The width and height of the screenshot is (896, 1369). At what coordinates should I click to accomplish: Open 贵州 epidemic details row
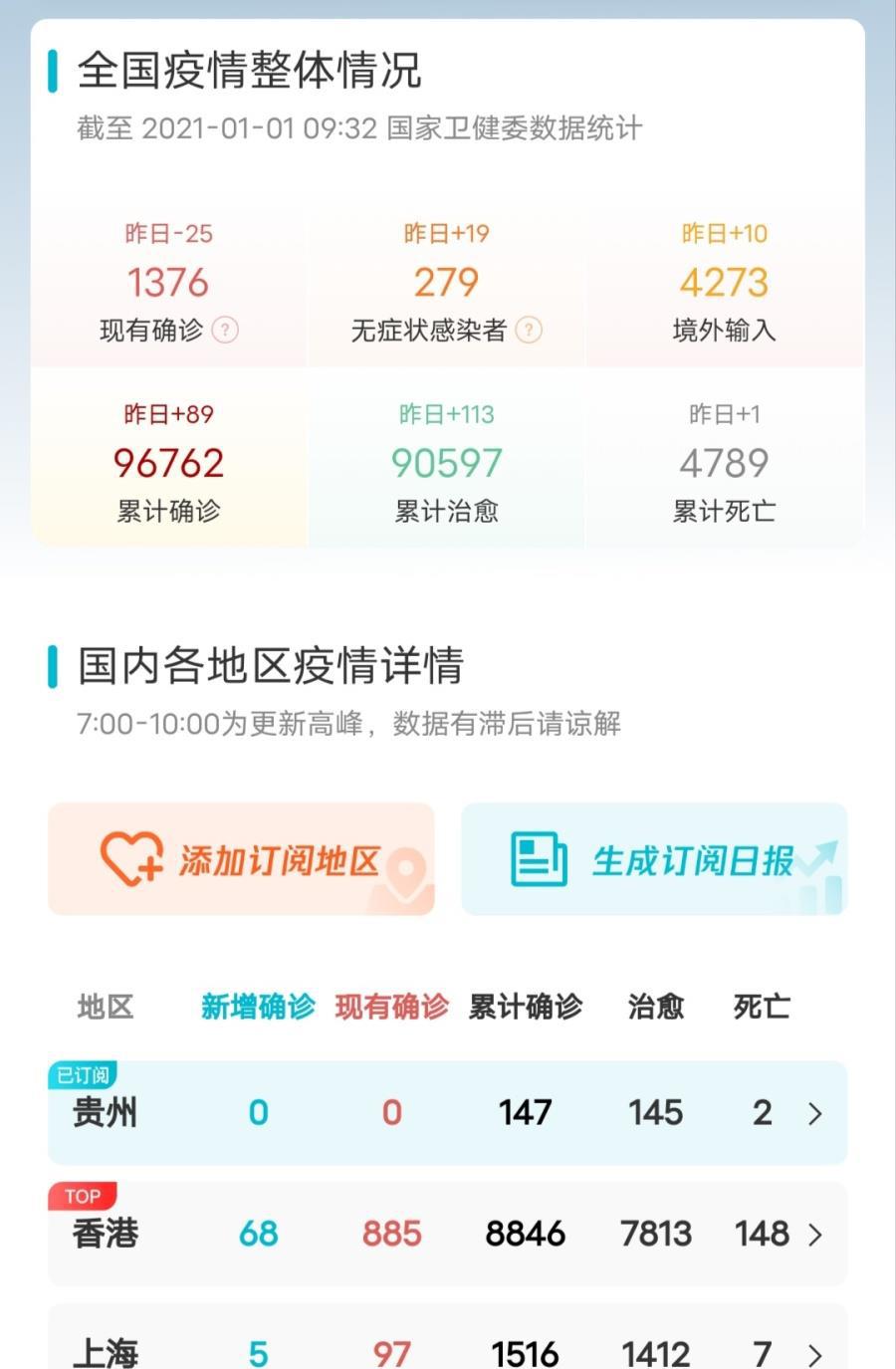tap(447, 1112)
